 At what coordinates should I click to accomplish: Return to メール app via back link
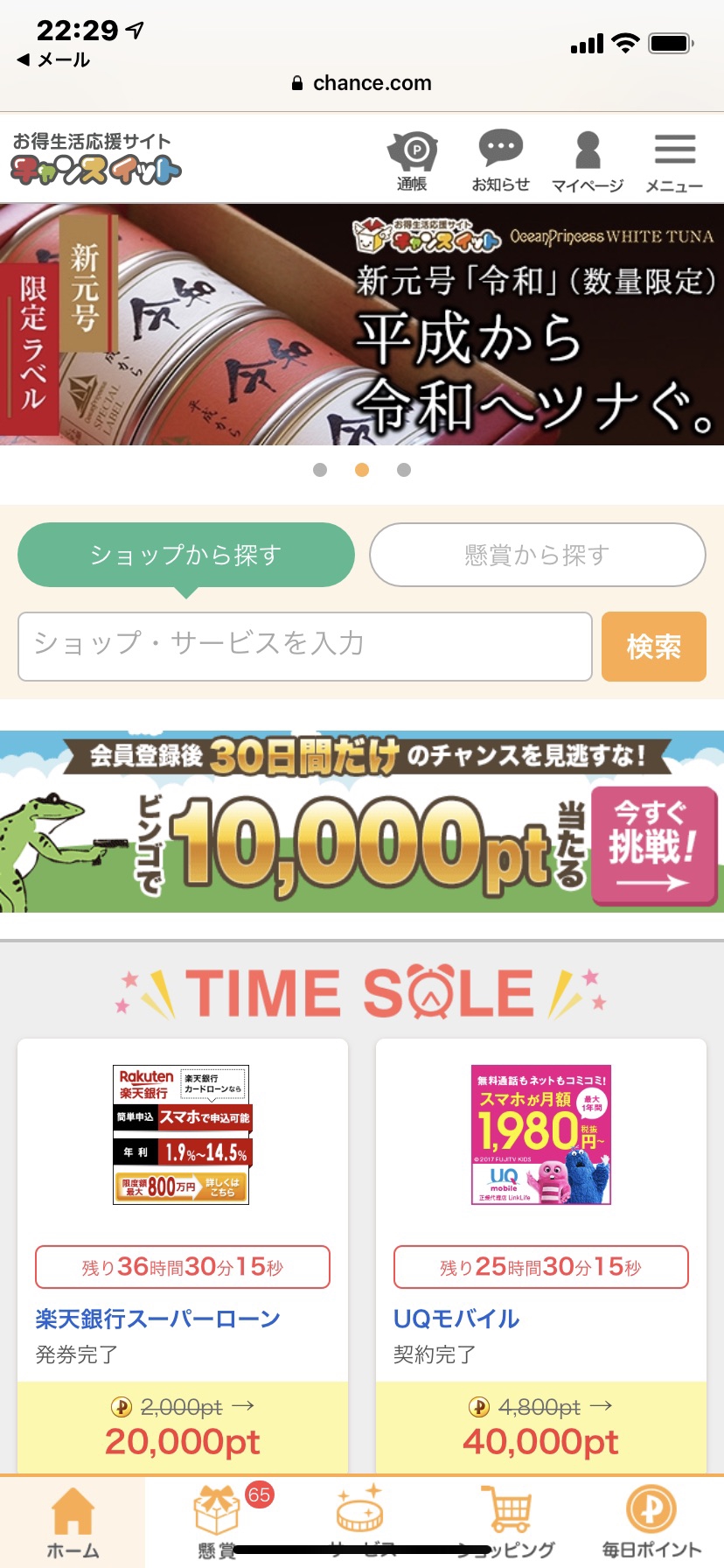tap(53, 59)
